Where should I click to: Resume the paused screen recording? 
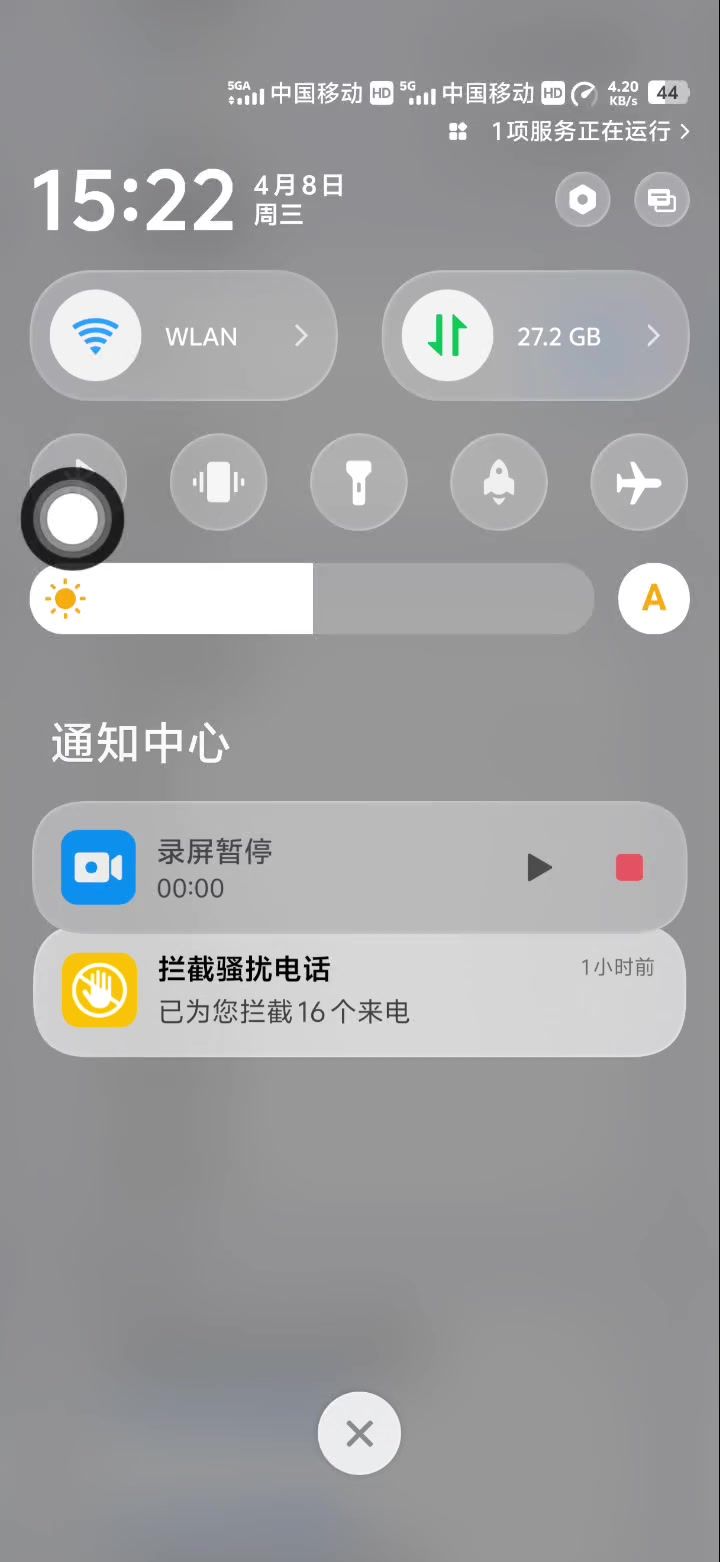click(x=539, y=867)
